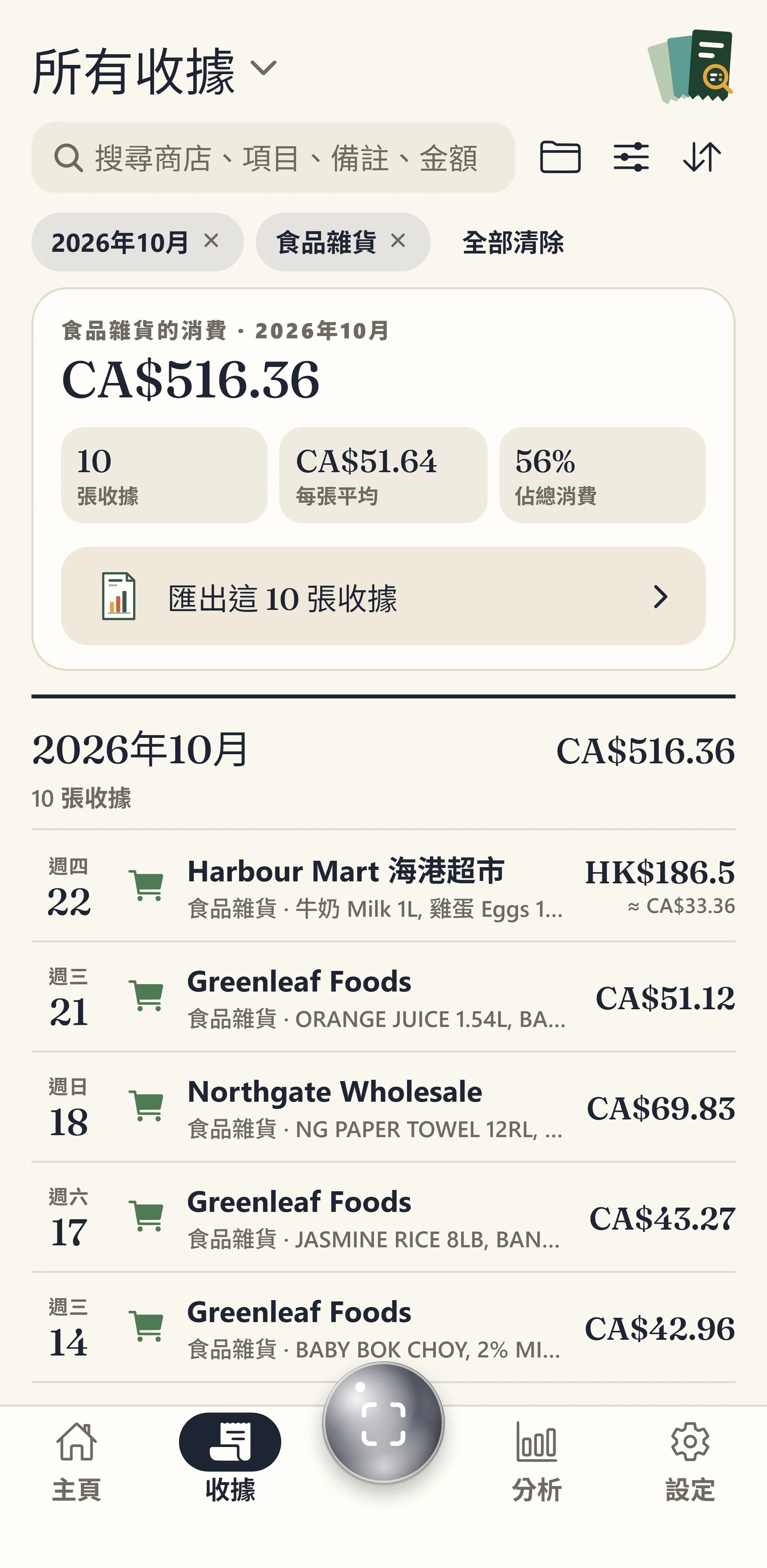Open the Greenleaf Foods receipt for CA$42.96
The image size is (767, 1568).
click(x=383, y=1327)
